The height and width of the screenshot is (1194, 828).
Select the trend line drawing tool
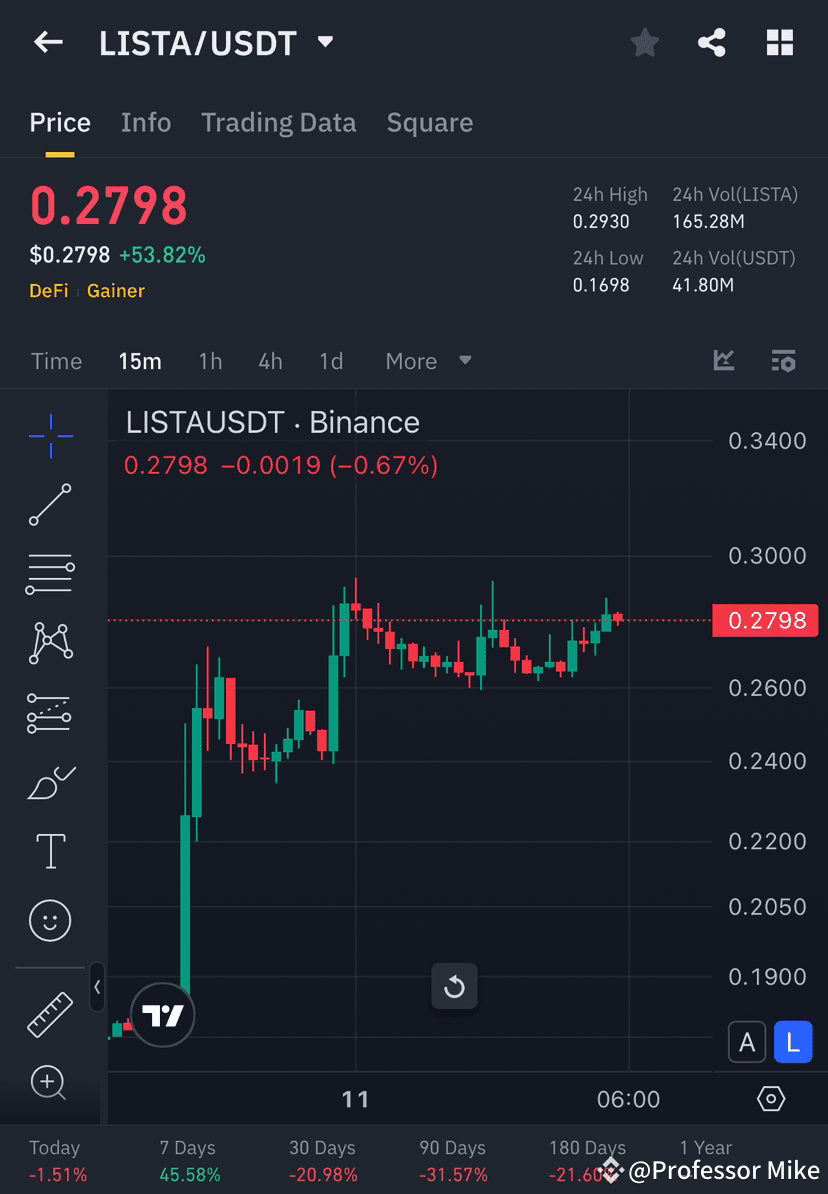(50, 505)
